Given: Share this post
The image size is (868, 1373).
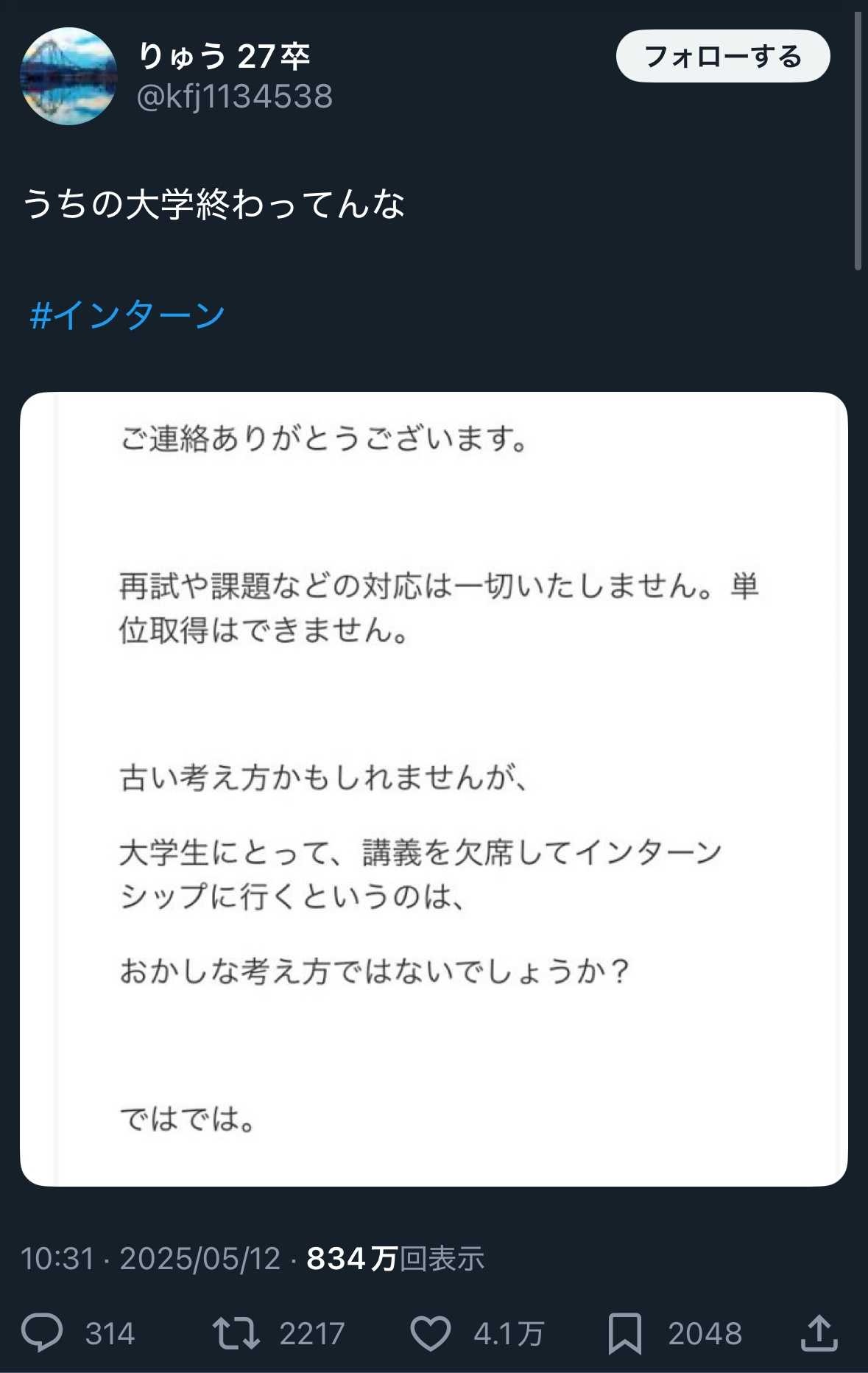Looking at the screenshot, I should (x=819, y=1332).
